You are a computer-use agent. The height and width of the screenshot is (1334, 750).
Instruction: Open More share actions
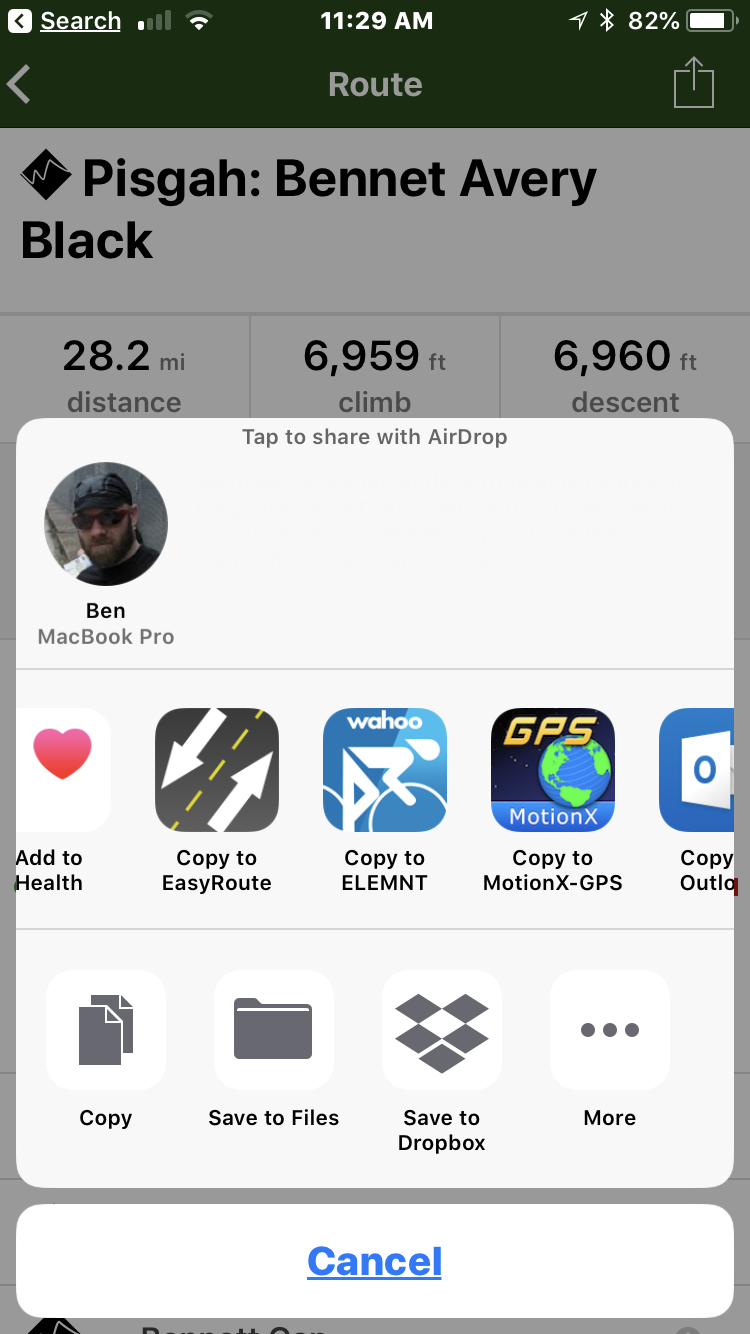pyautogui.click(x=610, y=1030)
